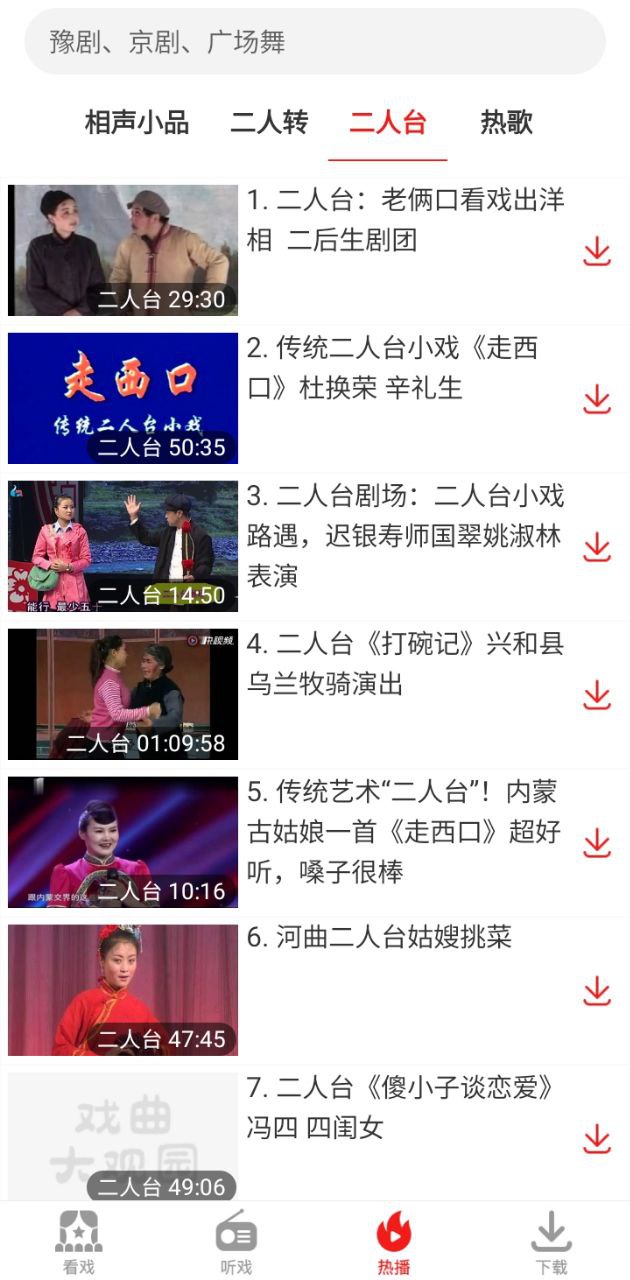
Task: Select the 热歌 tab
Action: coord(506,123)
